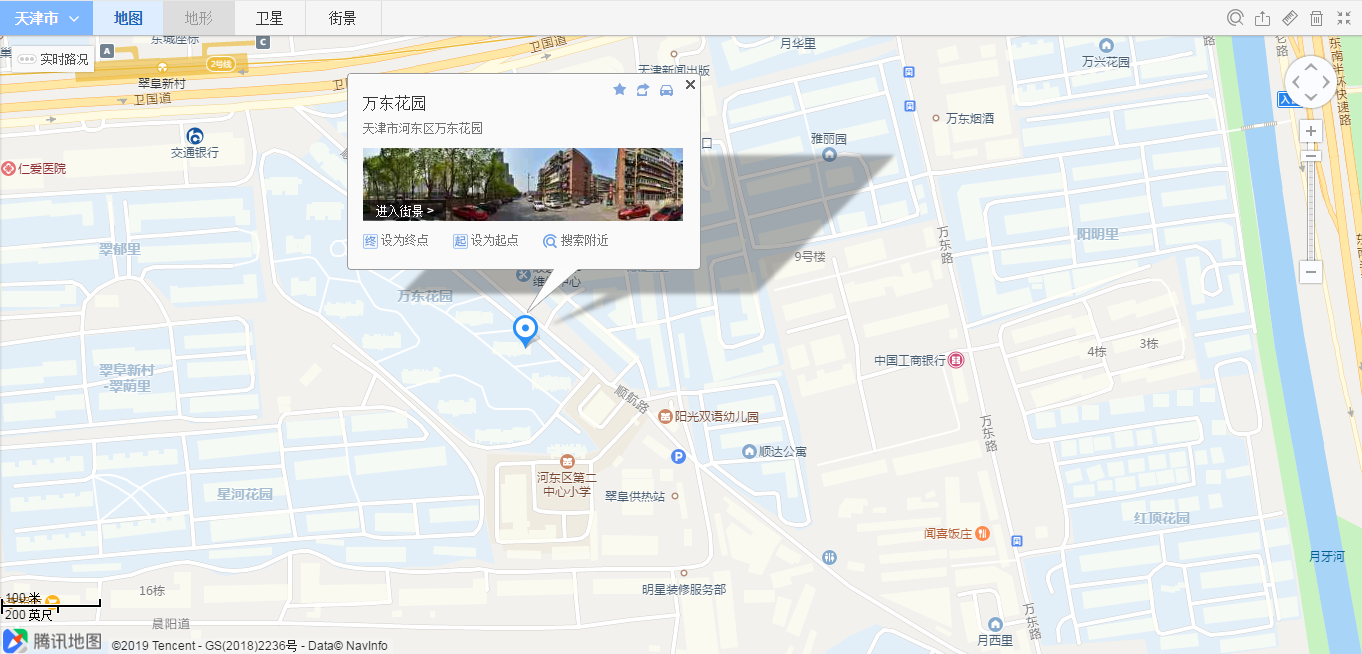Tap the trash icon to clear the map

[x=1317, y=18]
